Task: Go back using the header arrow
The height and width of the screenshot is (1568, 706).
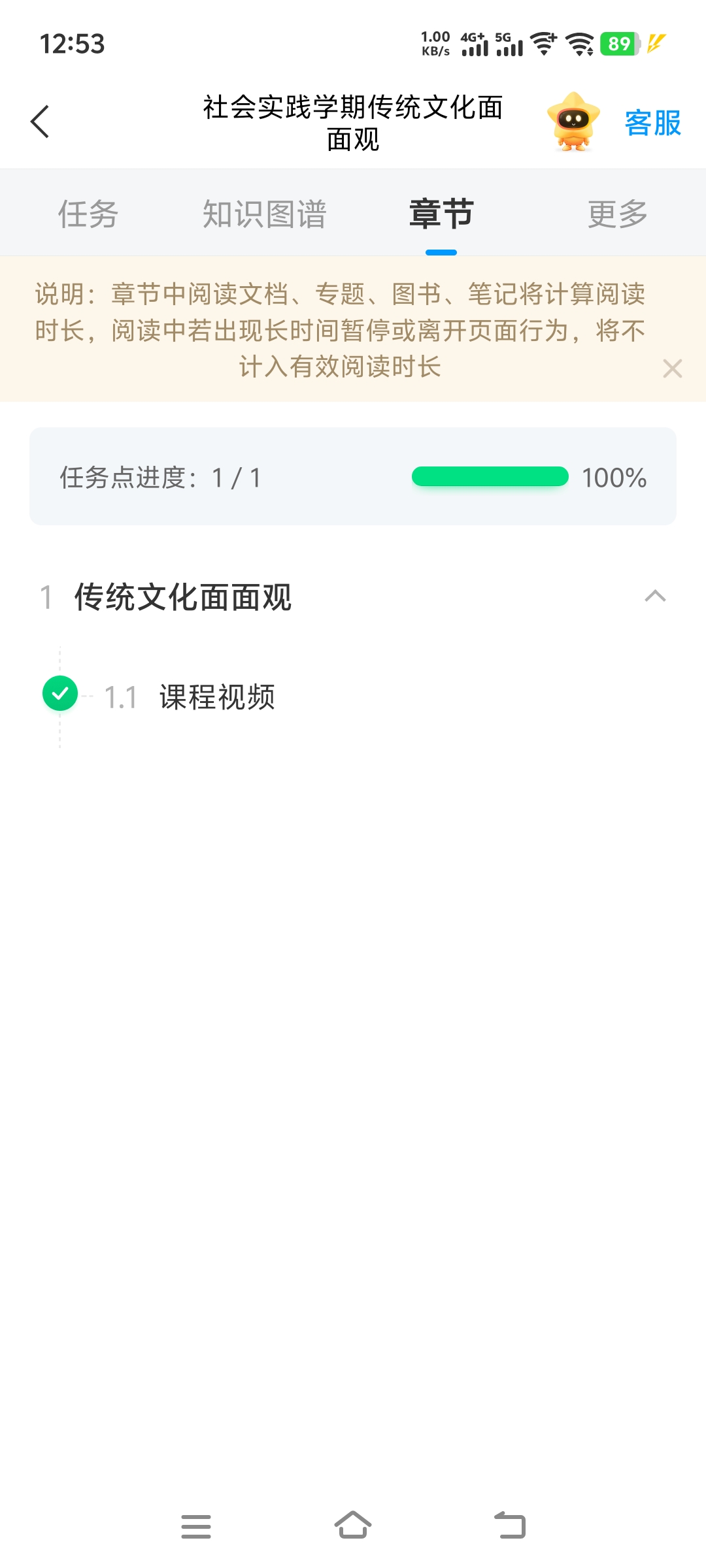Action: 40,122
